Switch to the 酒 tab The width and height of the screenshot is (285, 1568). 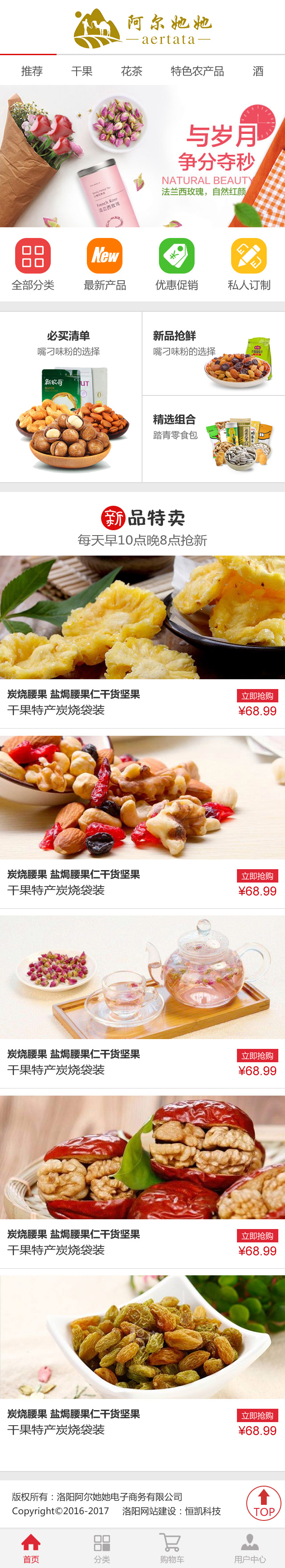click(258, 71)
